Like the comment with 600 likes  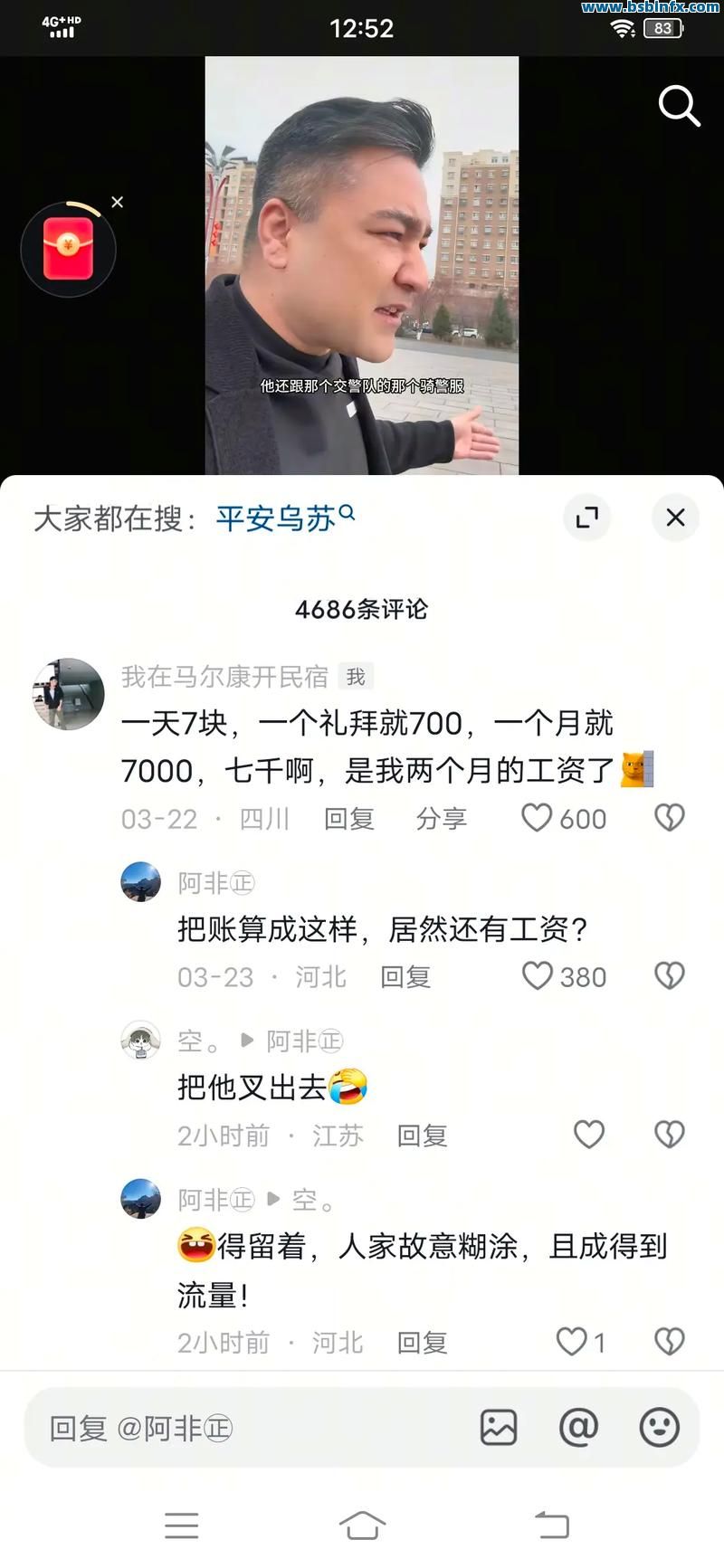538,818
